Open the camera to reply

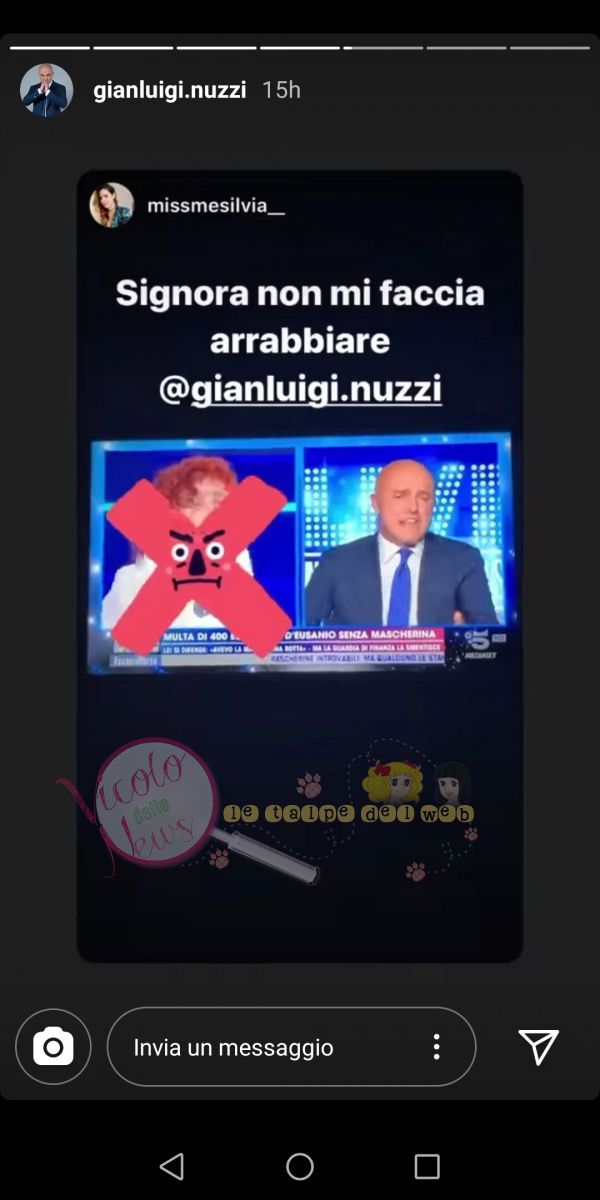coord(53,1047)
